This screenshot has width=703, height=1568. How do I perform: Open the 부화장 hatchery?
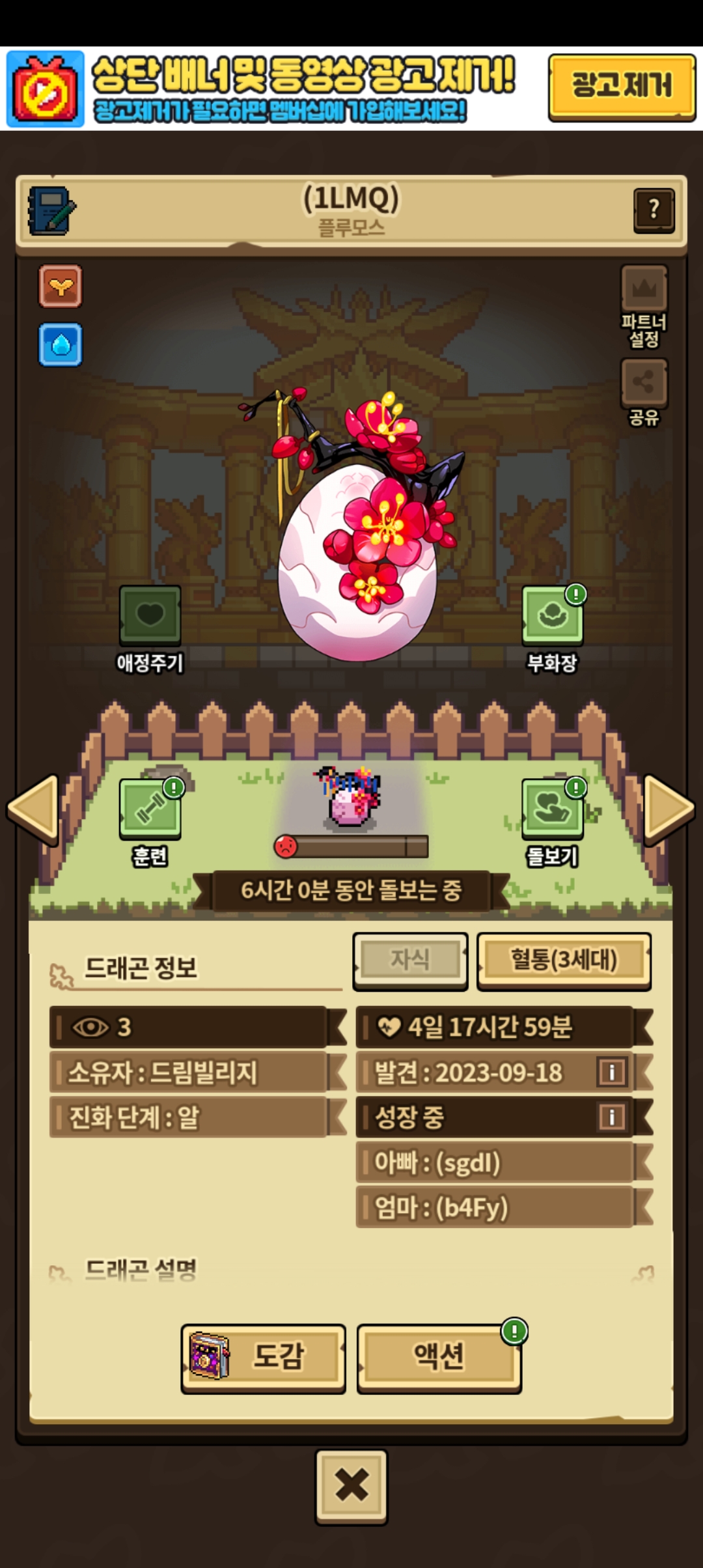(x=552, y=616)
